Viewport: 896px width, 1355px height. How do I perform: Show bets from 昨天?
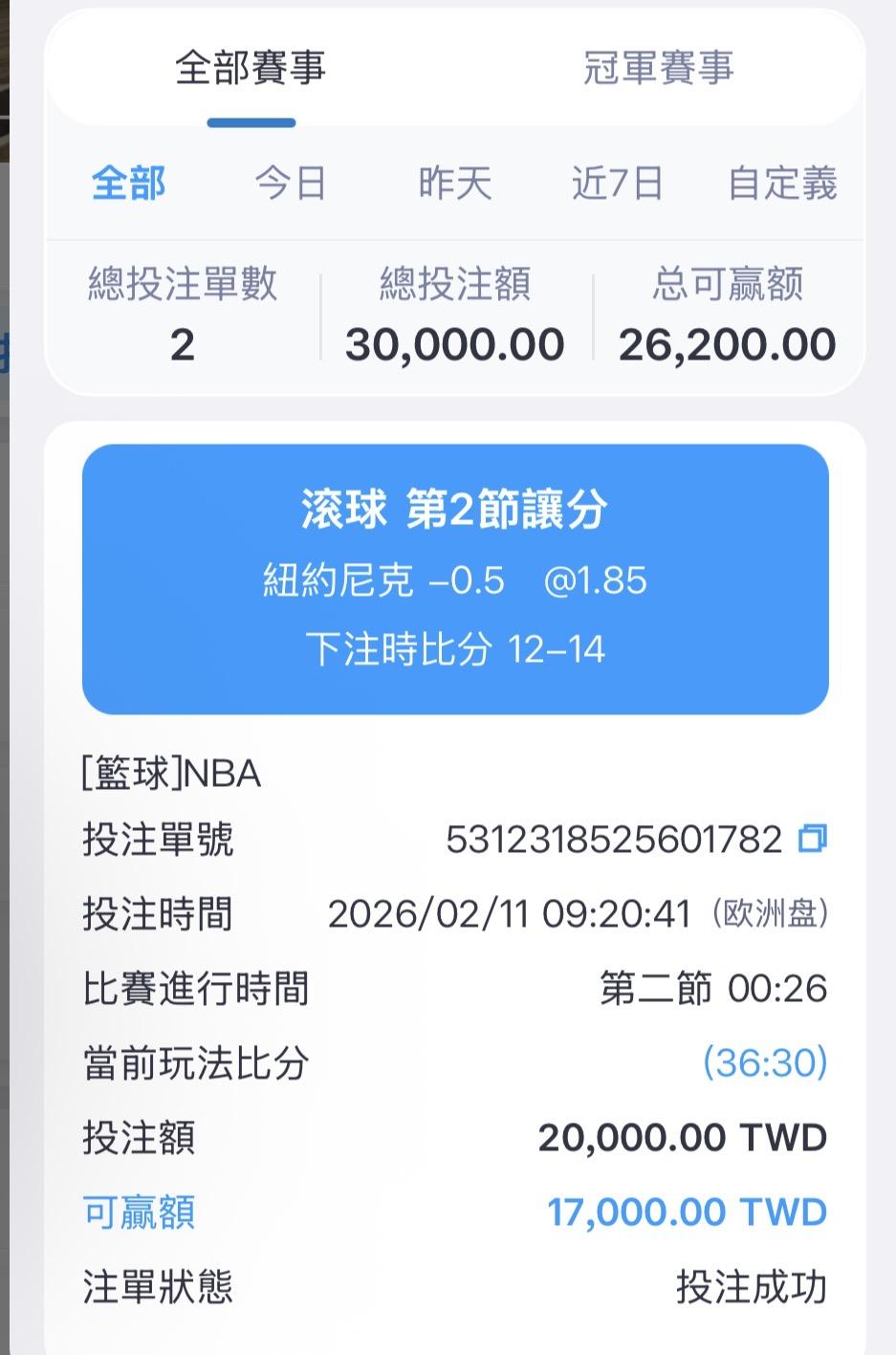[x=454, y=183]
